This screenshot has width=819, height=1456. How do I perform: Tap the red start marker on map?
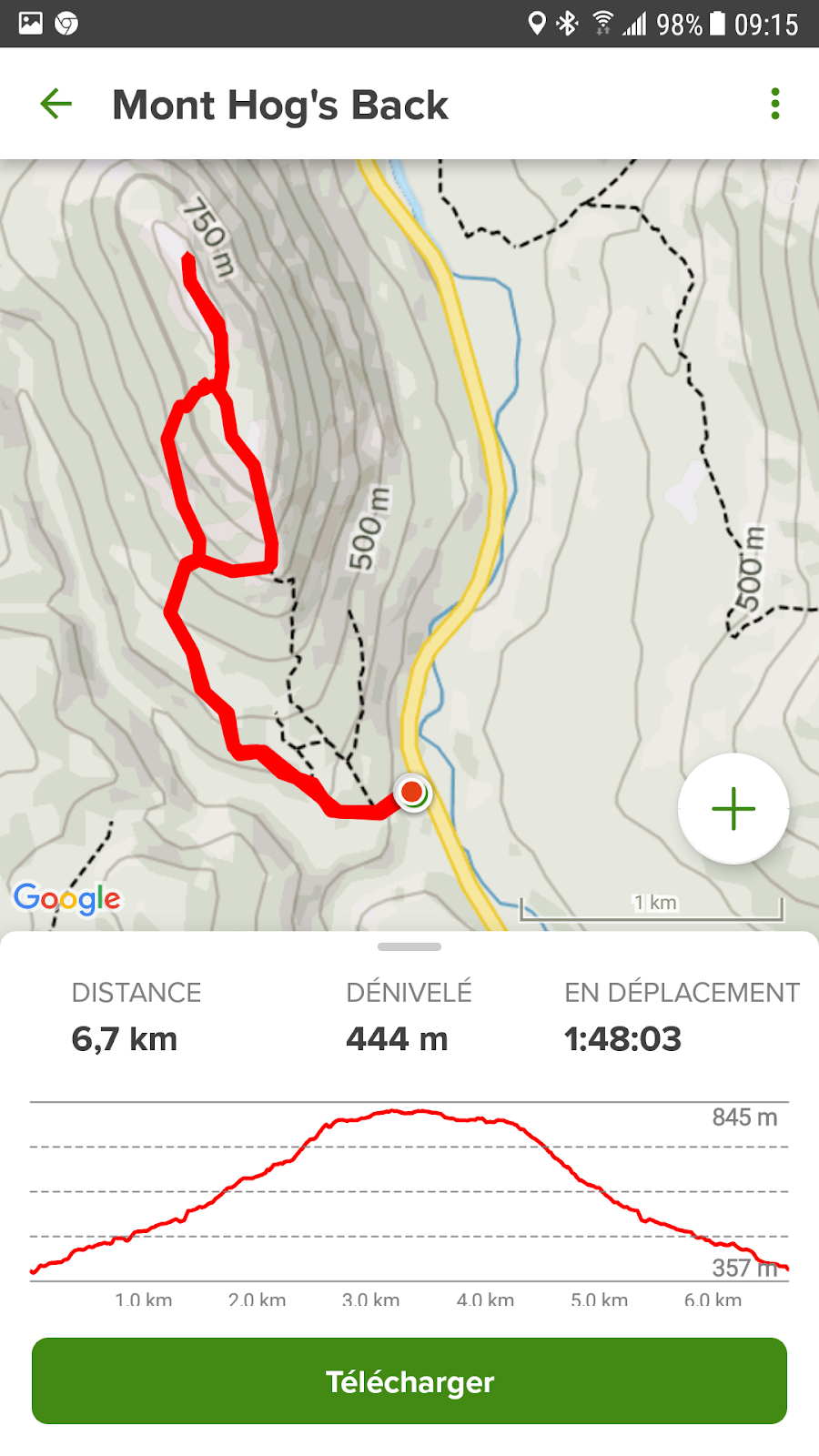point(412,792)
